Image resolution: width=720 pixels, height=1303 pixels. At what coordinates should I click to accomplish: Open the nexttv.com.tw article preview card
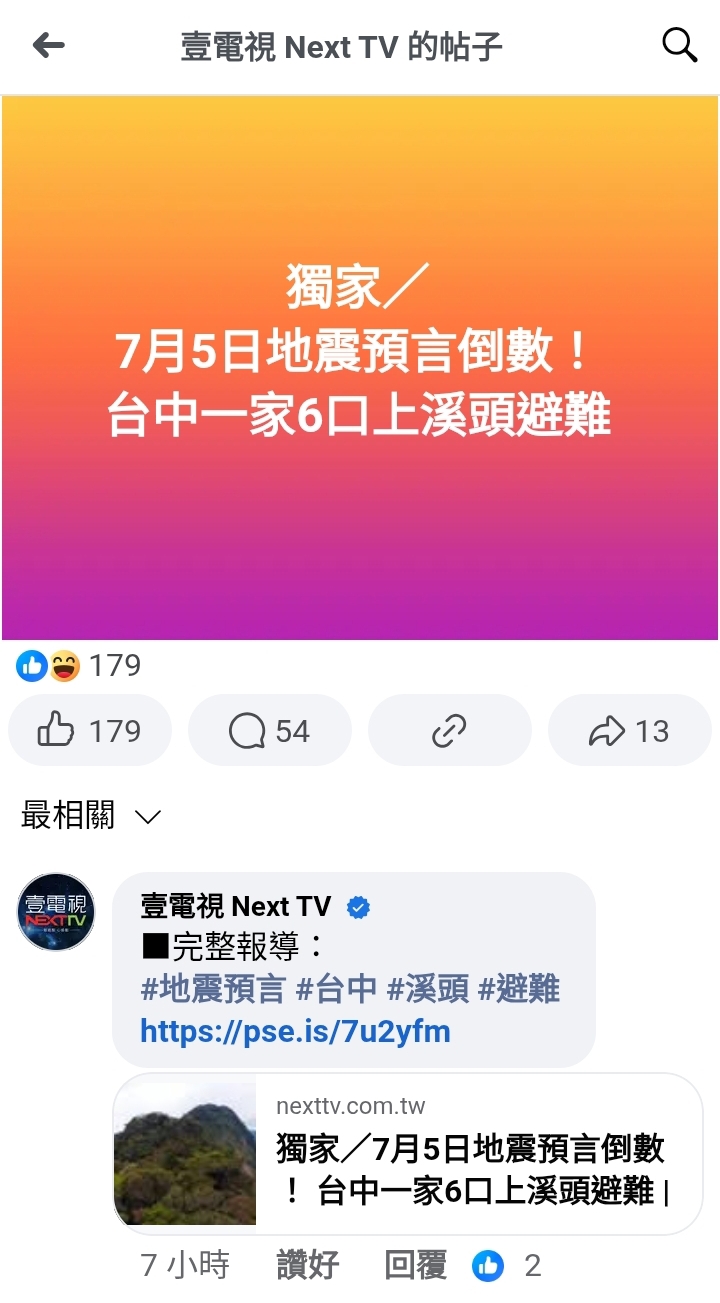408,1154
